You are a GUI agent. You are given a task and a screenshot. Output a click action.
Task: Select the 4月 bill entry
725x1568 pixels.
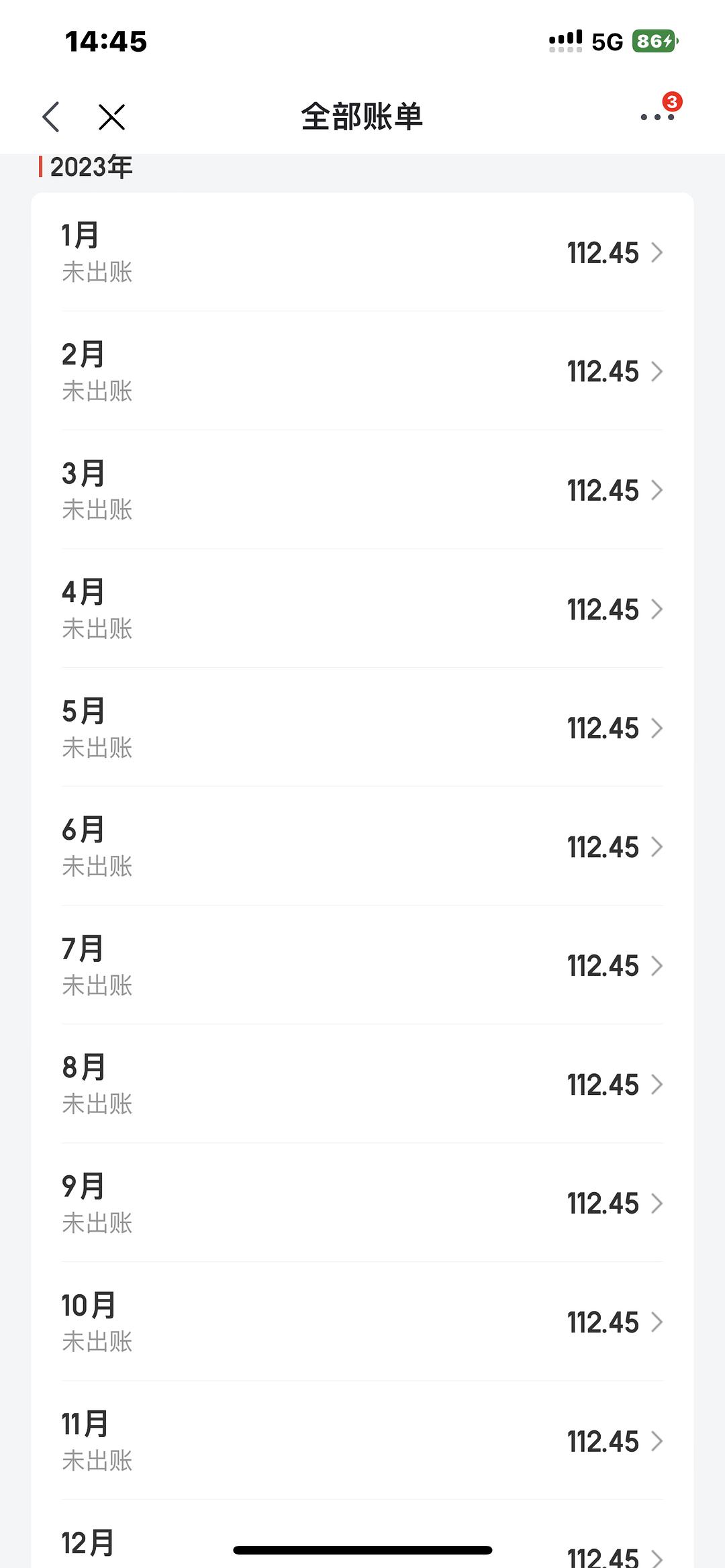362,609
